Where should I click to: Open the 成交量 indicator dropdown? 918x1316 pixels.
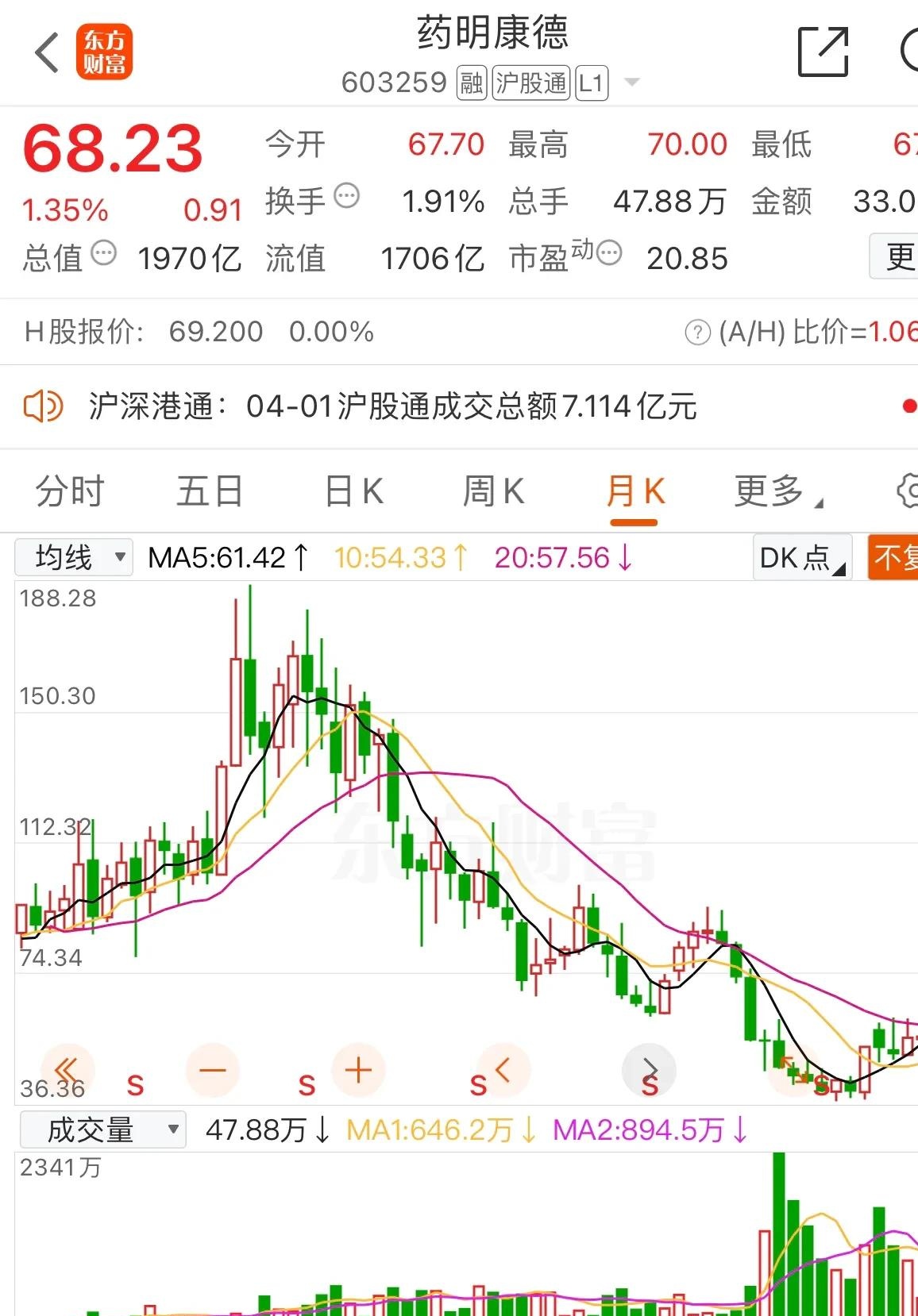tap(102, 1128)
